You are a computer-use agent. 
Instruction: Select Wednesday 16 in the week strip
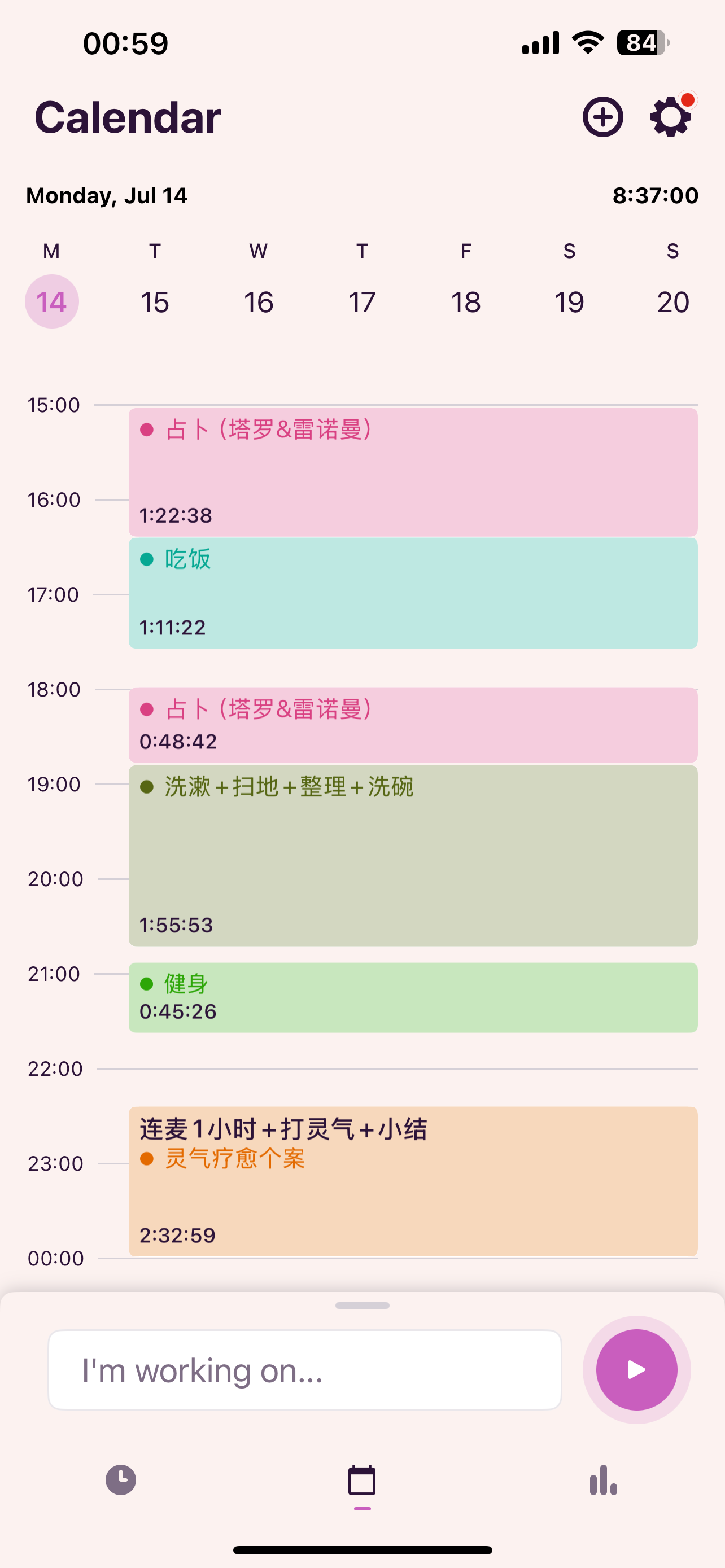(259, 302)
